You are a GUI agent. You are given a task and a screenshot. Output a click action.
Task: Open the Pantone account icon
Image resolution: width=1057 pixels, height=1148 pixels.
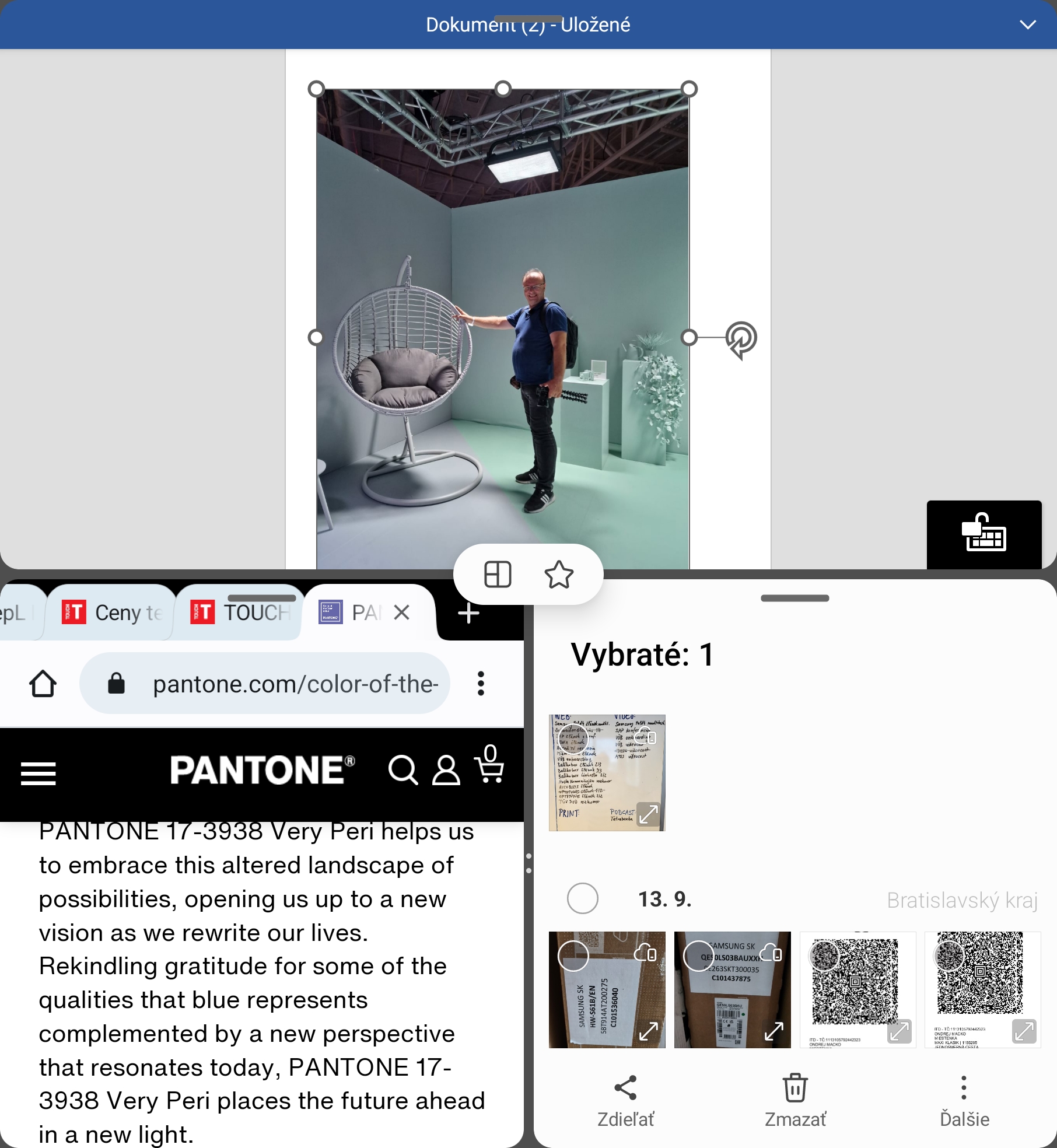point(446,770)
